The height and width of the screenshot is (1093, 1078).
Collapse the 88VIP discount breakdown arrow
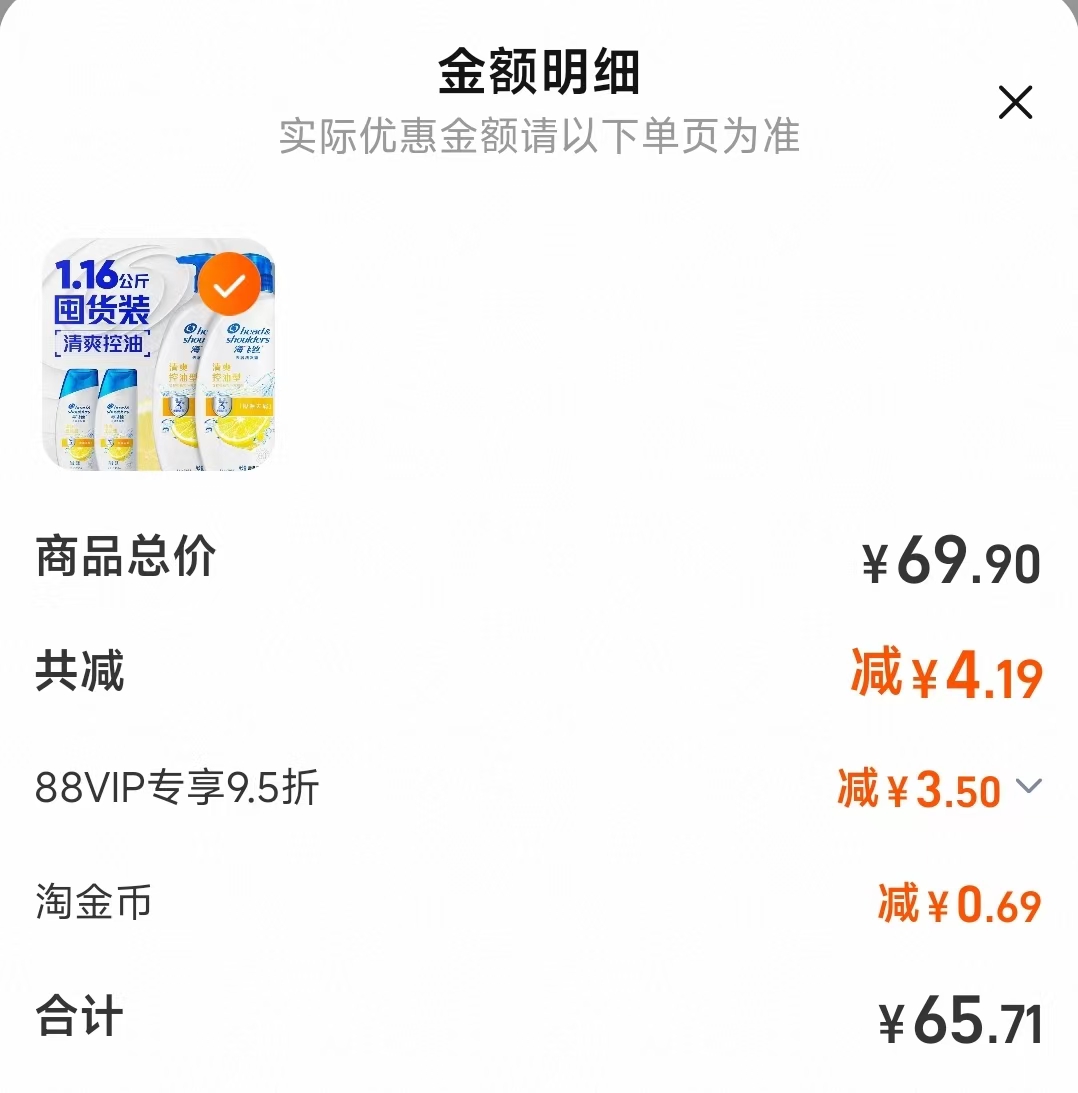(1029, 788)
